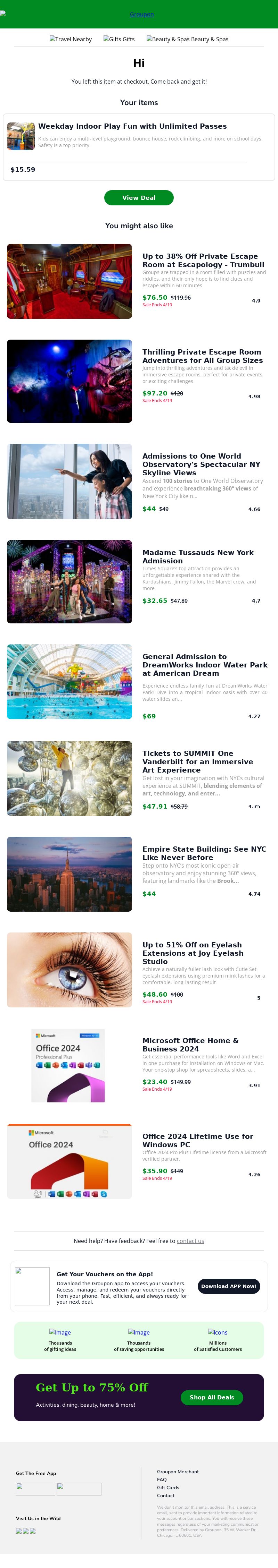Open the Beauty & Spas category
Viewport: 278px width, 1568px height.
coord(187,40)
